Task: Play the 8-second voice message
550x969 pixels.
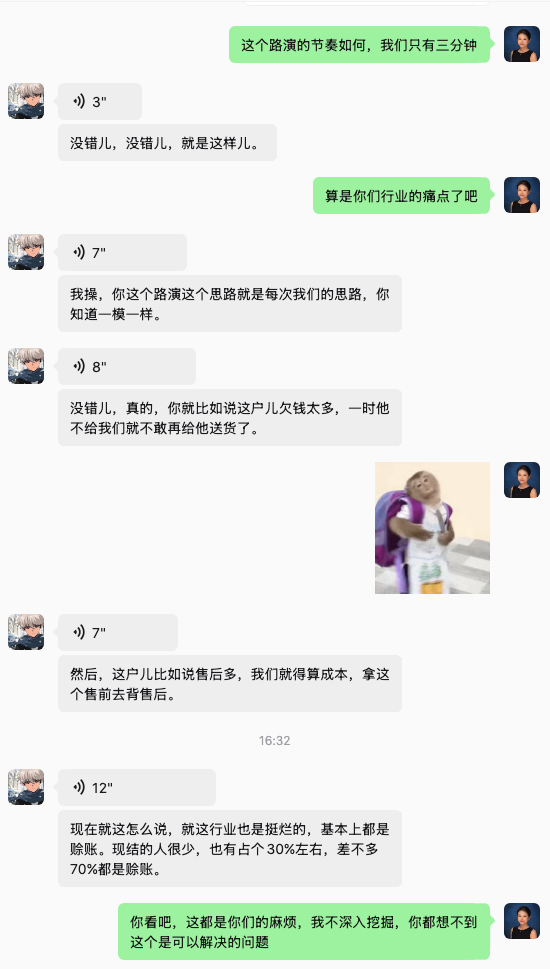Action: (127, 366)
